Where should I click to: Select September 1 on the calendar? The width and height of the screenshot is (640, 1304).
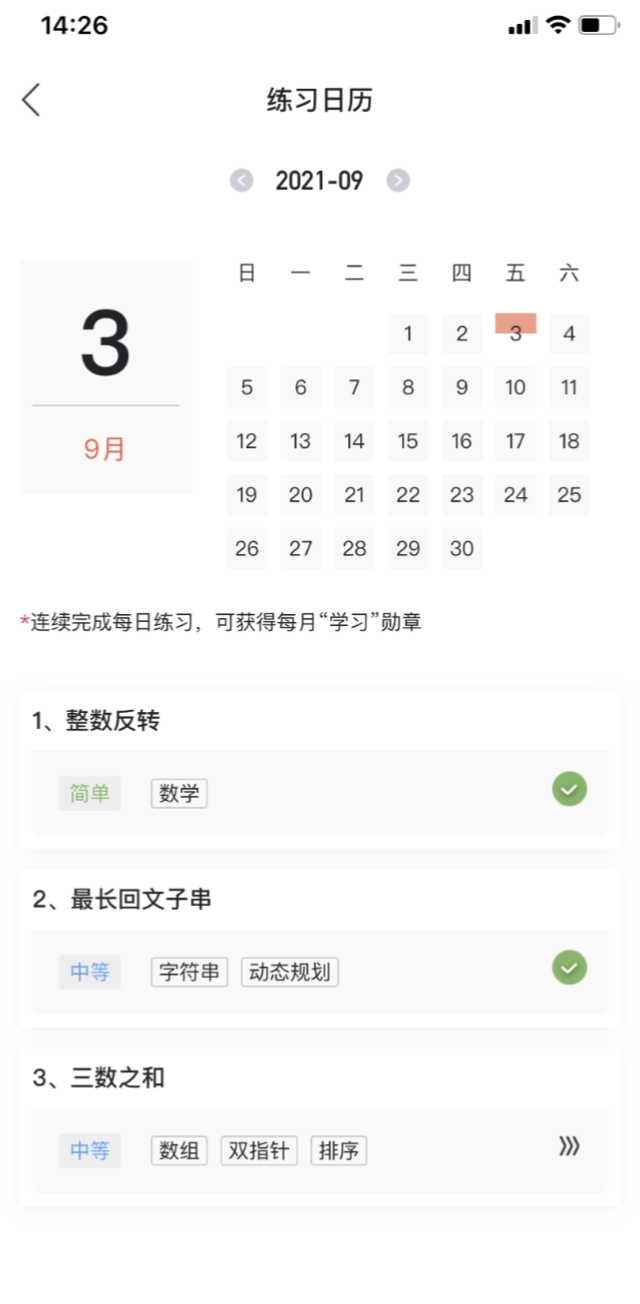click(408, 334)
